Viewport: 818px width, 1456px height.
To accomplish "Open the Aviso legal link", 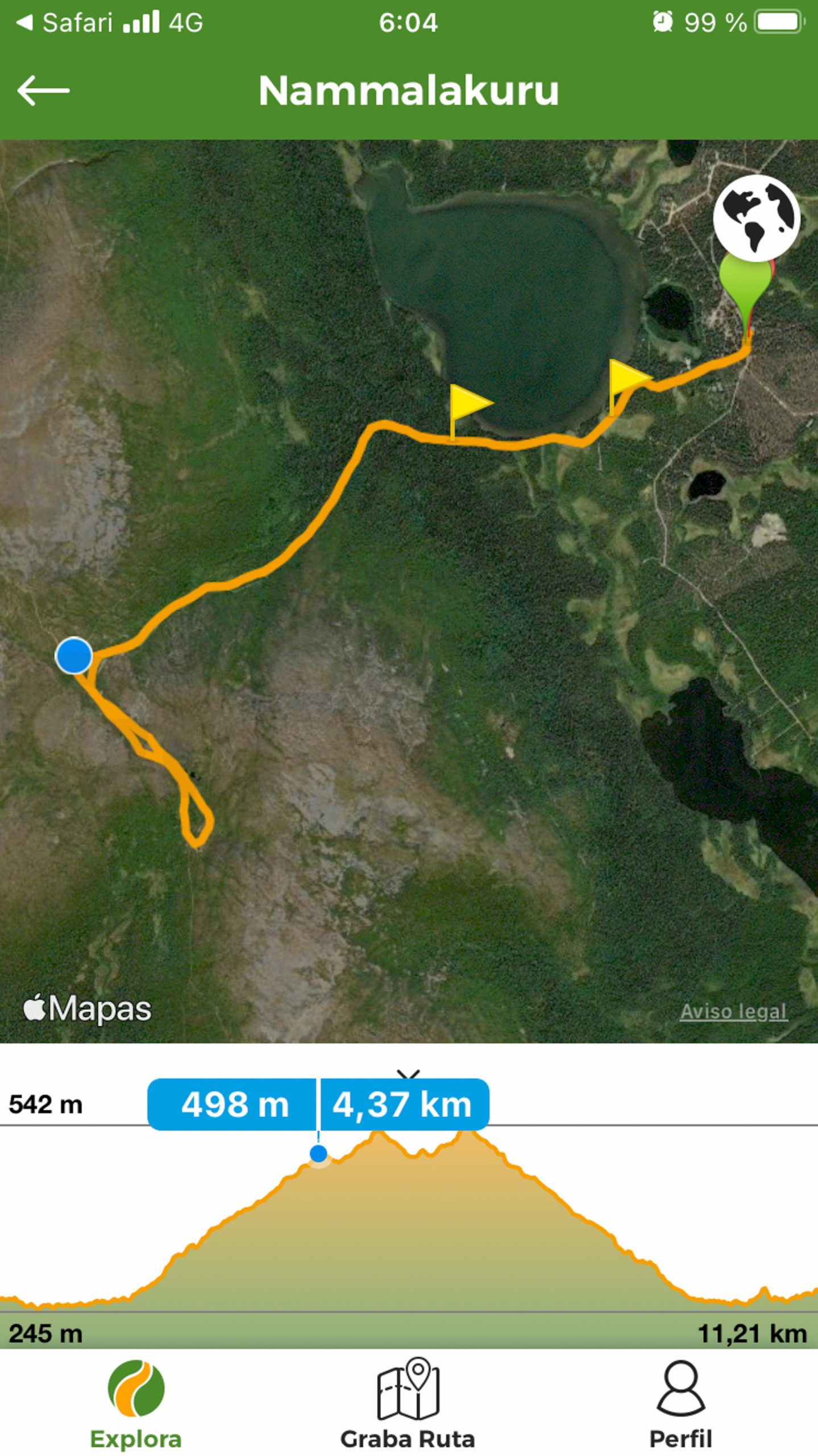I will (x=733, y=1011).
